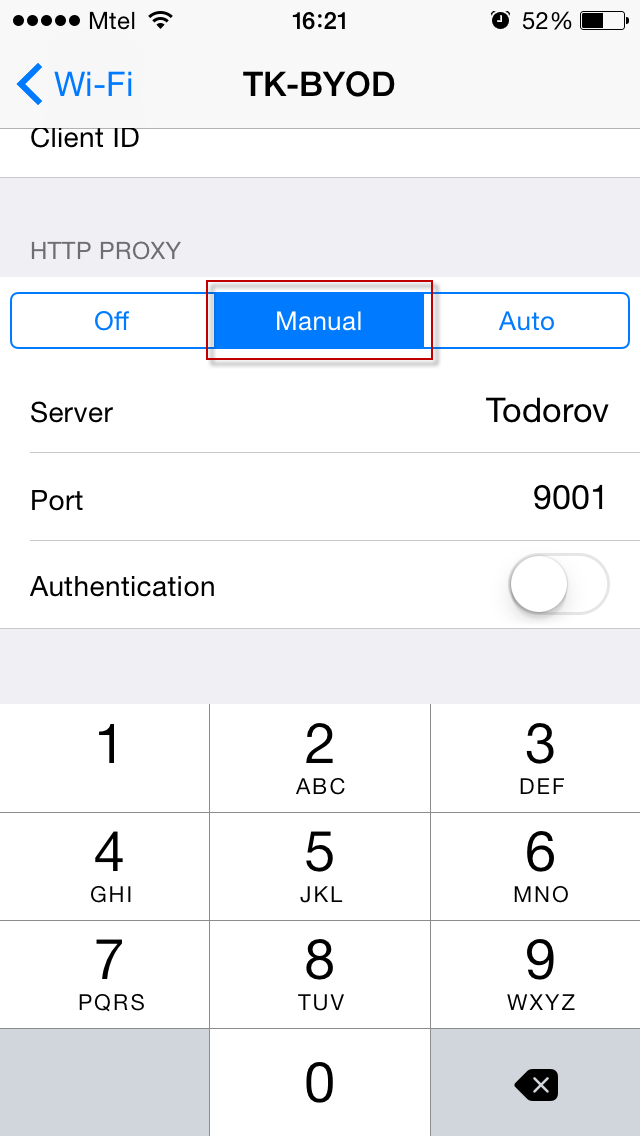Switch HTTP proxy to Off
This screenshot has height=1136, width=640.
coord(112,320)
